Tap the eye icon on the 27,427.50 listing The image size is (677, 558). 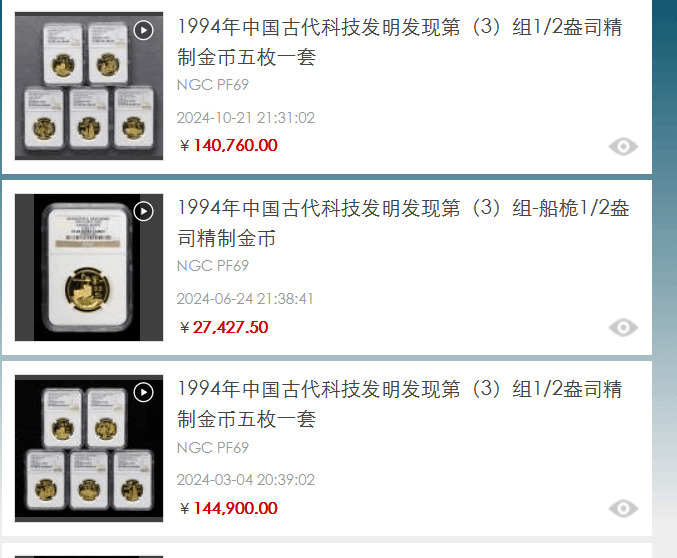[x=623, y=328]
